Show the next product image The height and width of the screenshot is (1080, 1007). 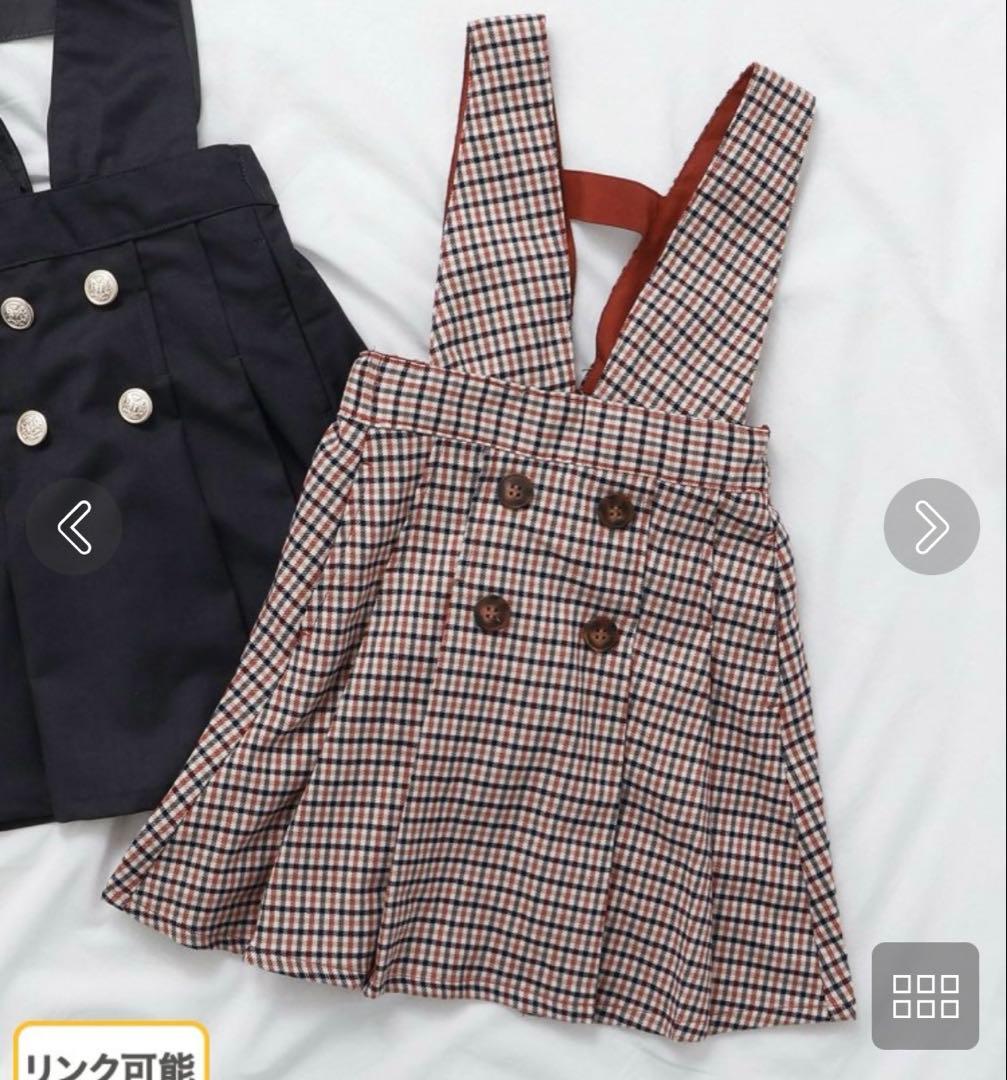point(931,526)
